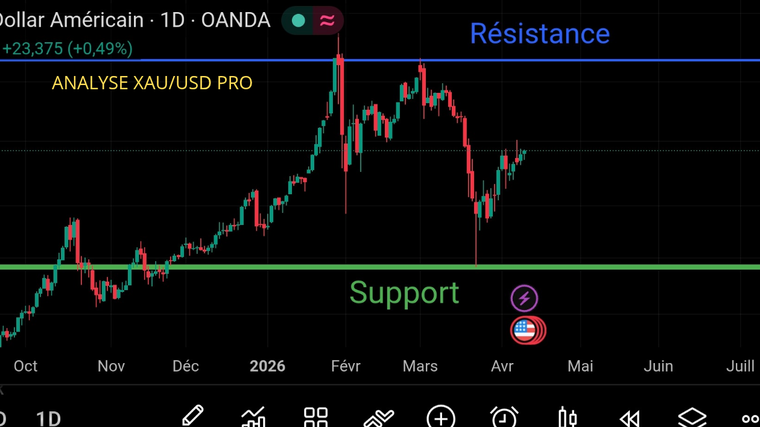This screenshot has height=427, width=760.
Task: Tap the green market status dot
Action: point(298,20)
